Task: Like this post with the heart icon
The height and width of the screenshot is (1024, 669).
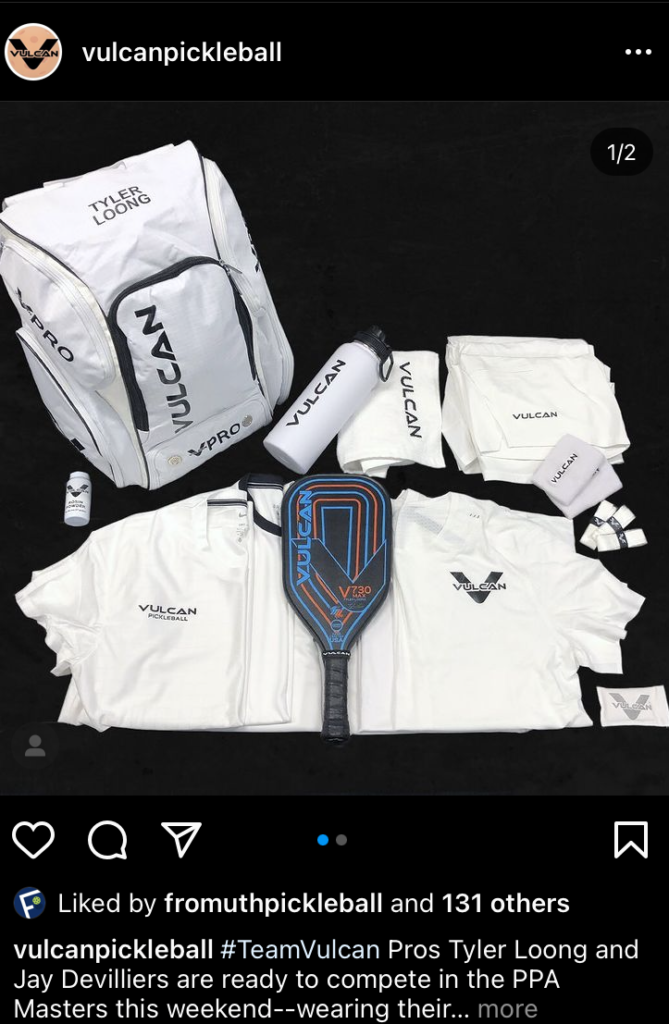Action: pyautogui.click(x=33, y=840)
